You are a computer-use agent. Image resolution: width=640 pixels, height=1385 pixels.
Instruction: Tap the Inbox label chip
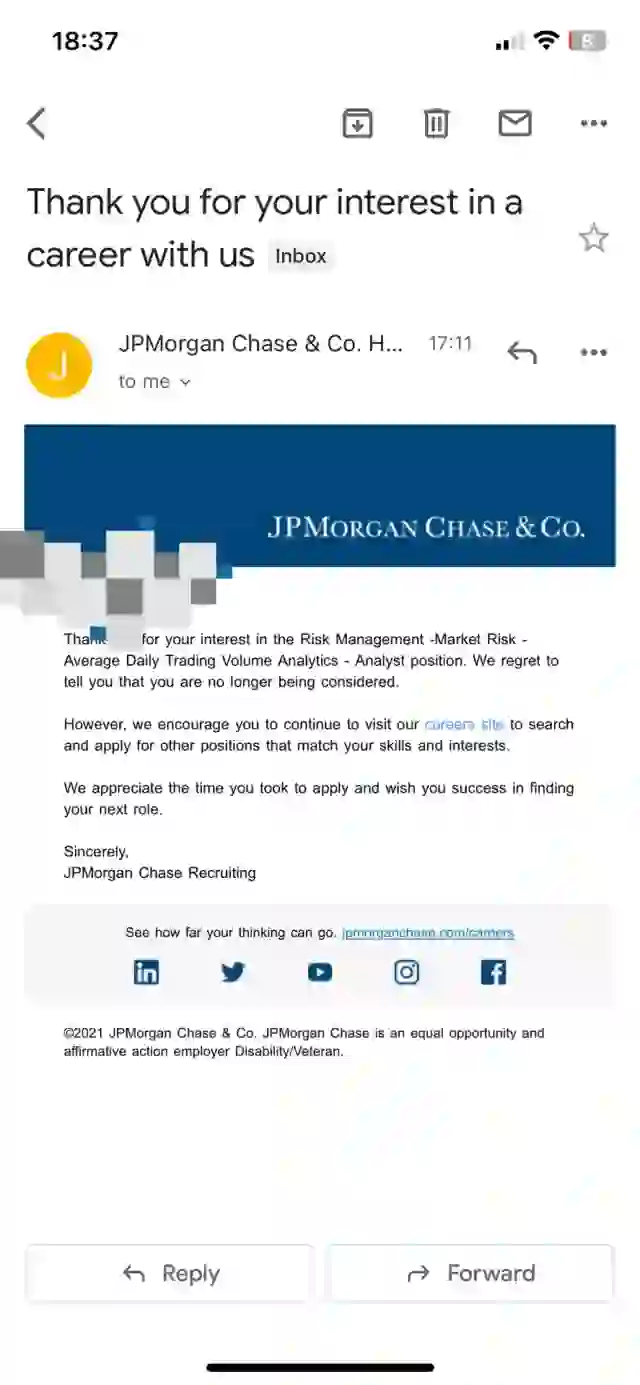tap(300, 256)
